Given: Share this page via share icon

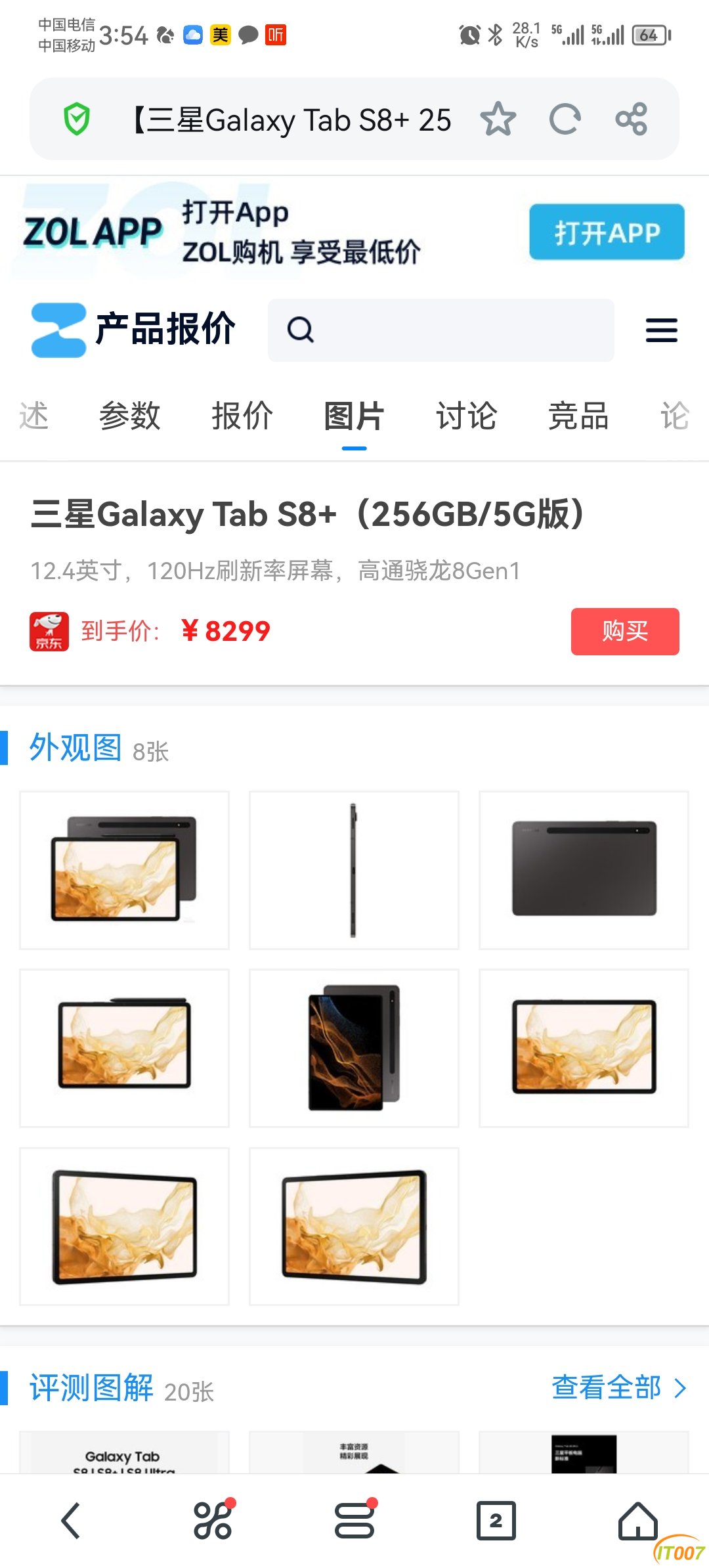Looking at the screenshot, I should tap(632, 120).
